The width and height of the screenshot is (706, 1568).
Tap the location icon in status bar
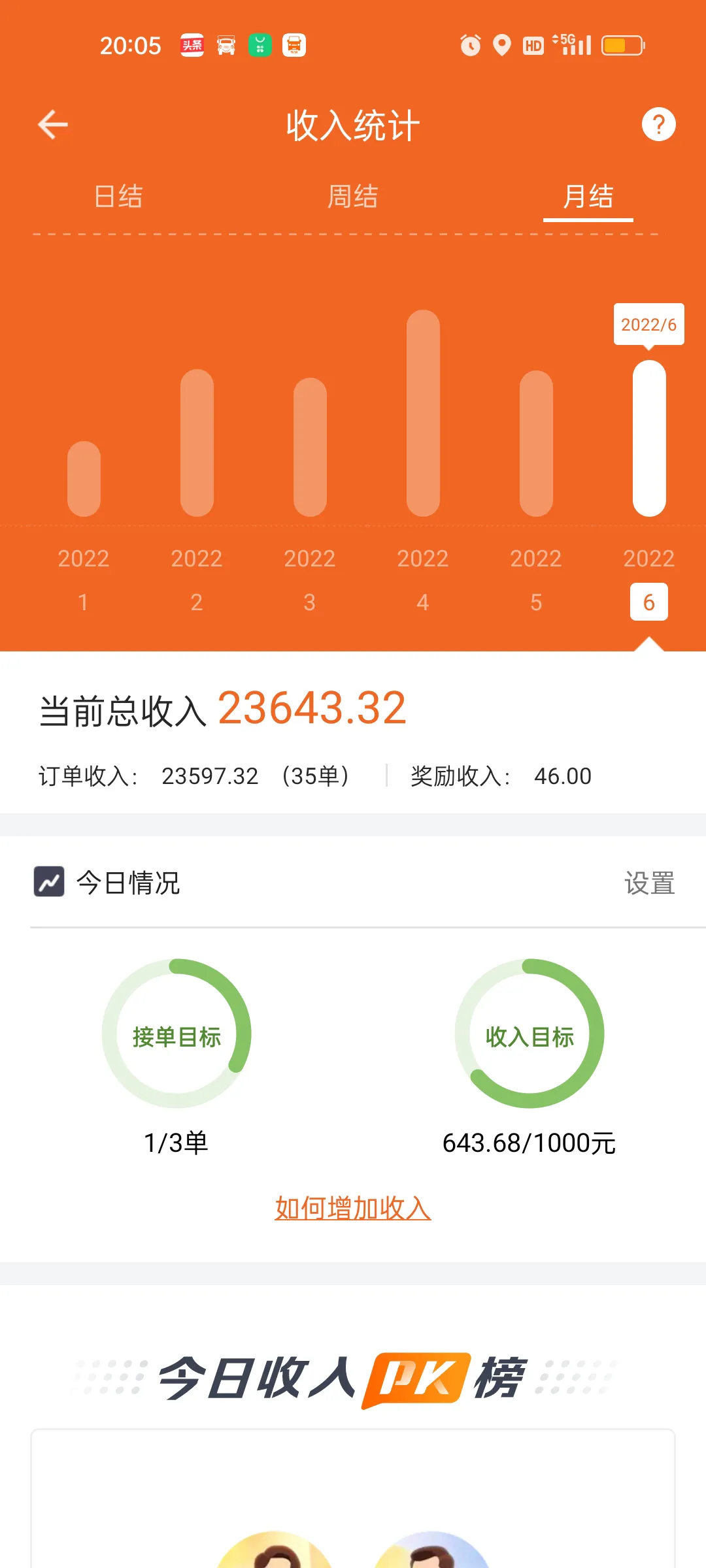[501, 44]
